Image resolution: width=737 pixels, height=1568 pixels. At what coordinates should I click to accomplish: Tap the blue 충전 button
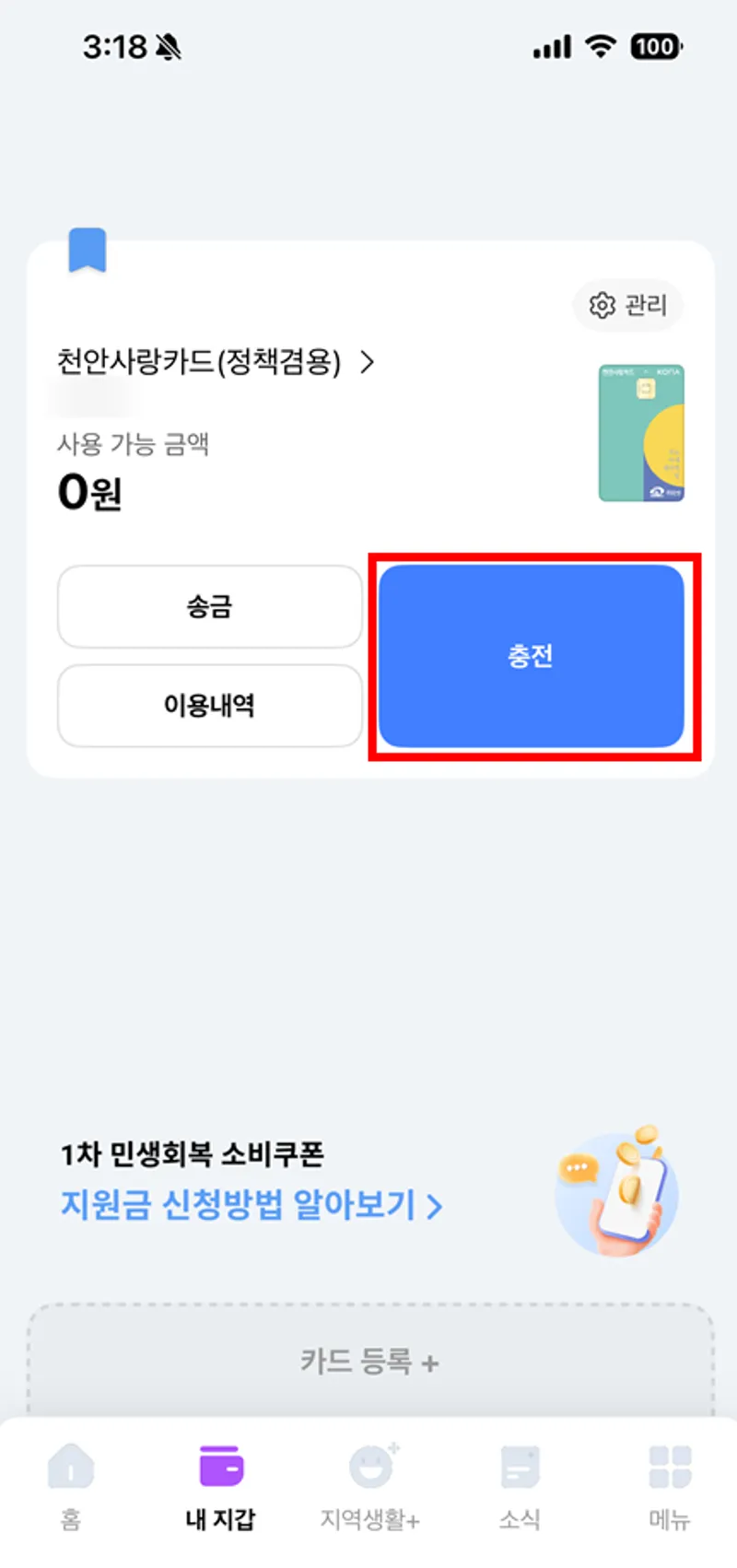tap(531, 656)
